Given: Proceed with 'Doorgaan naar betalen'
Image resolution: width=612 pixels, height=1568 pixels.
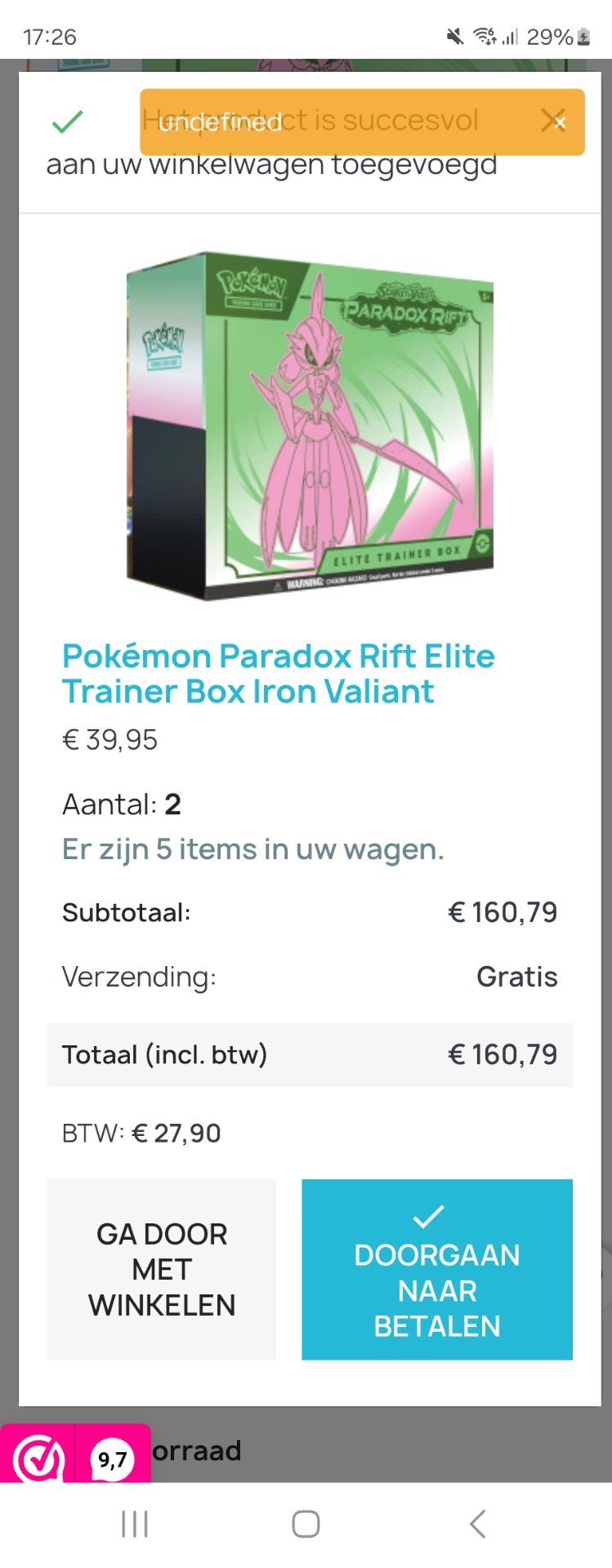Looking at the screenshot, I should (436, 1268).
